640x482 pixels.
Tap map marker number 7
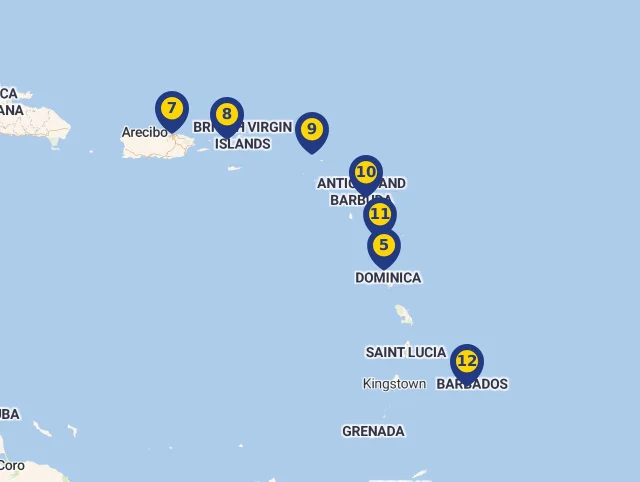click(x=172, y=108)
